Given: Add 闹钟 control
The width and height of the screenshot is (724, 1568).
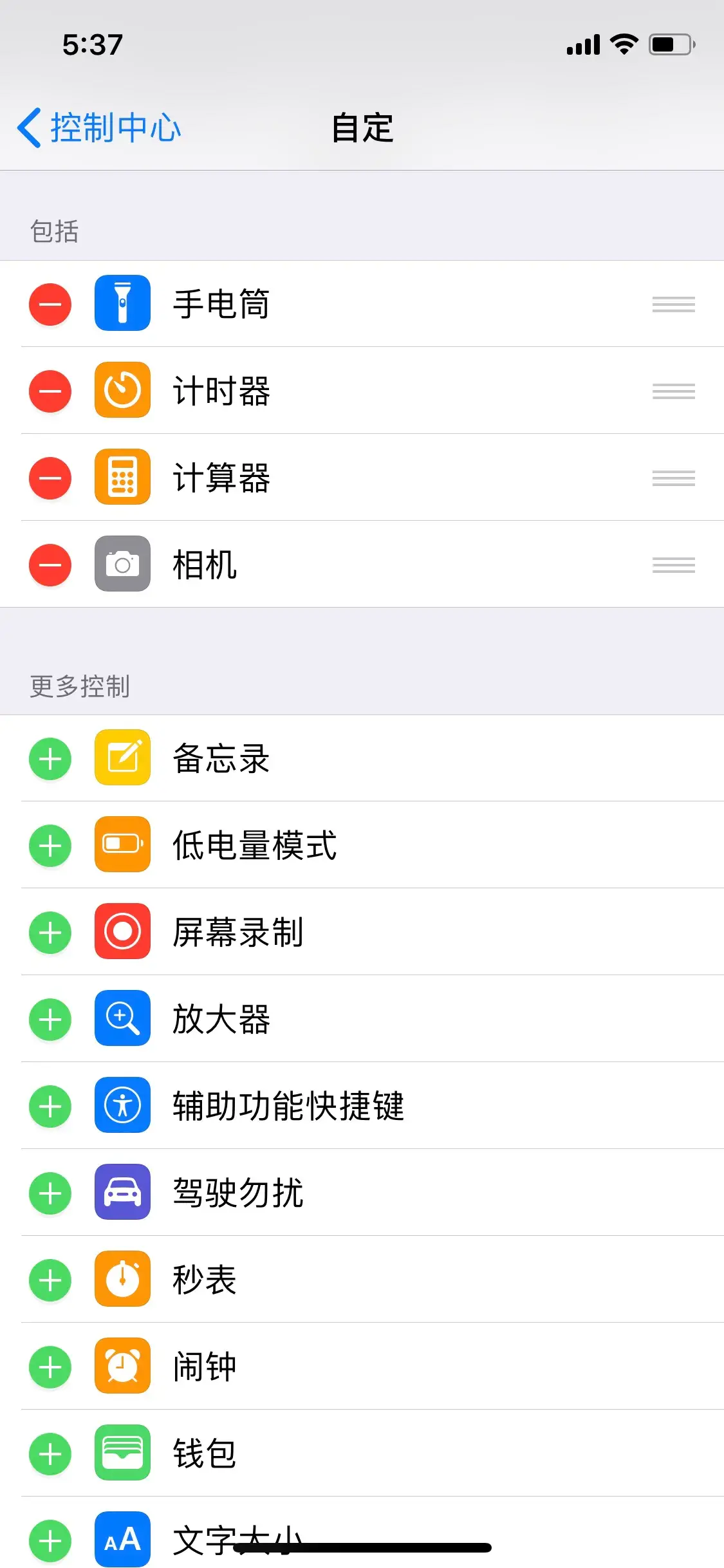Looking at the screenshot, I should coord(50,1367).
